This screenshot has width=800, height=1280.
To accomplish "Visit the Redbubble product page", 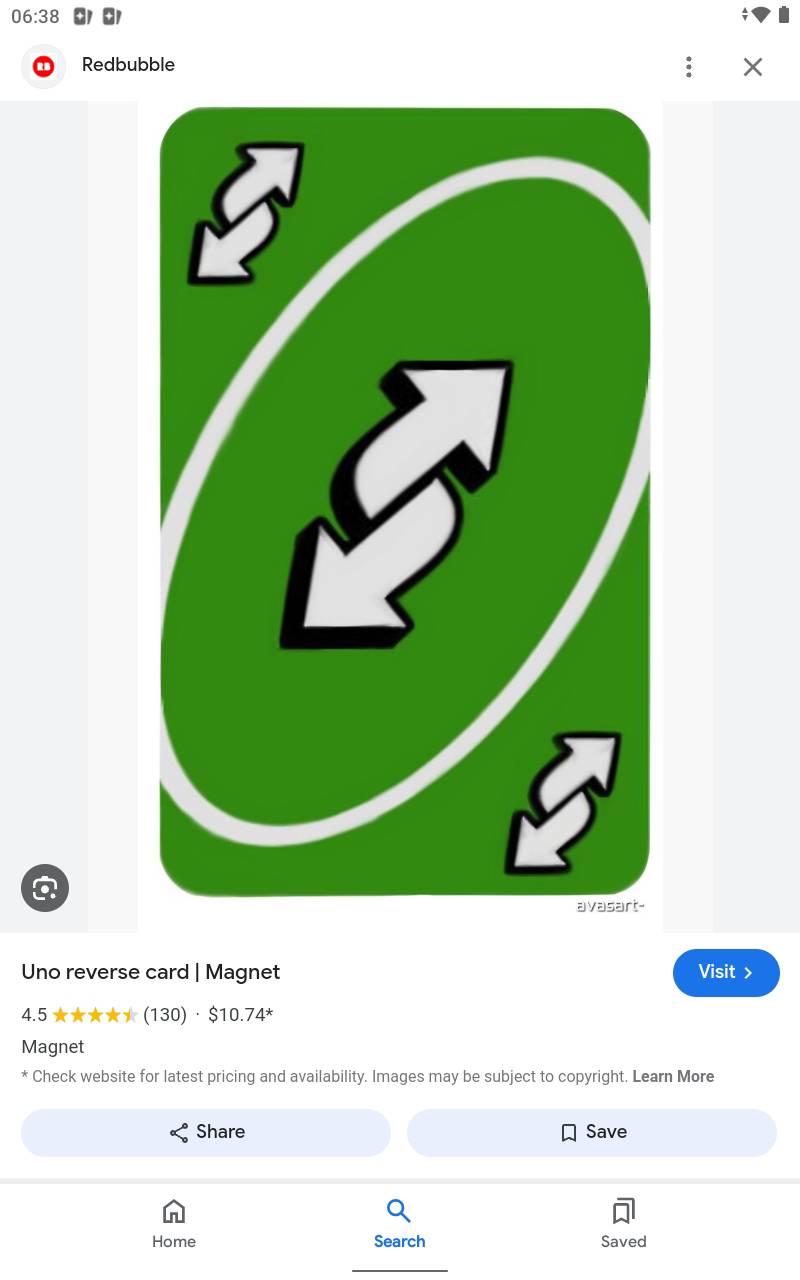I will pyautogui.click(x=725, y=972).
